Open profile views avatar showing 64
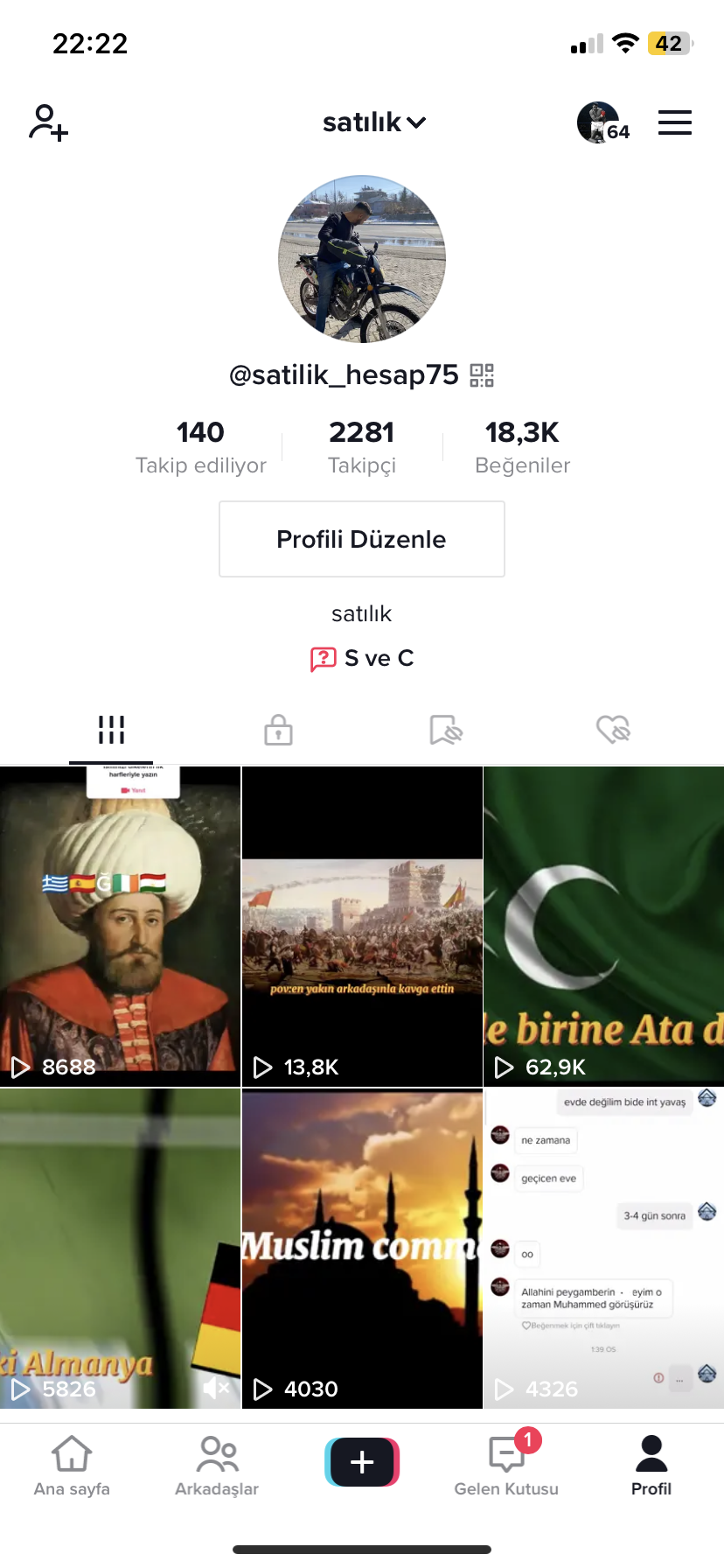 coord(602,122)
